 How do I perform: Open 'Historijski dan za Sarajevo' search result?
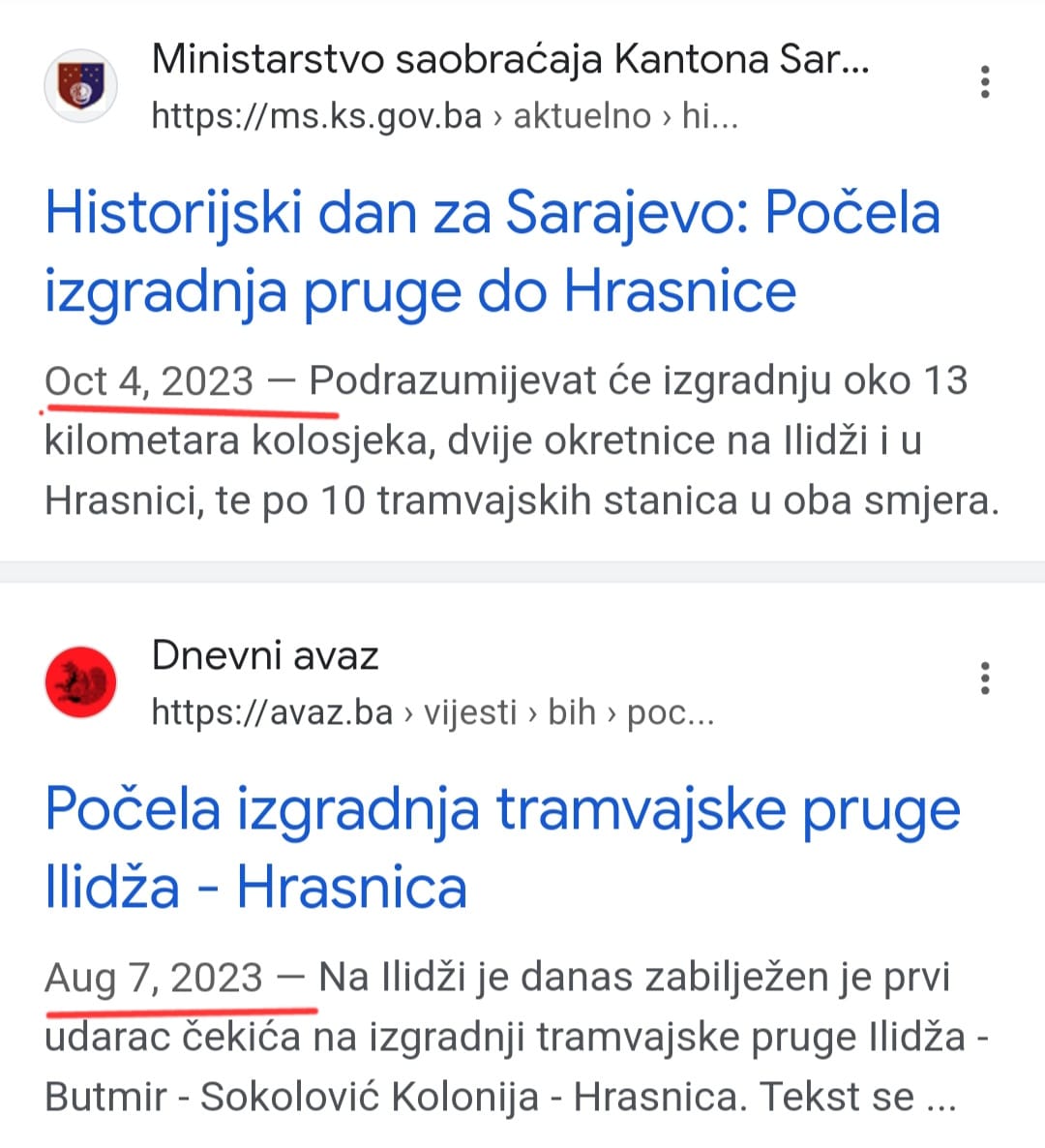pos(492,252)
